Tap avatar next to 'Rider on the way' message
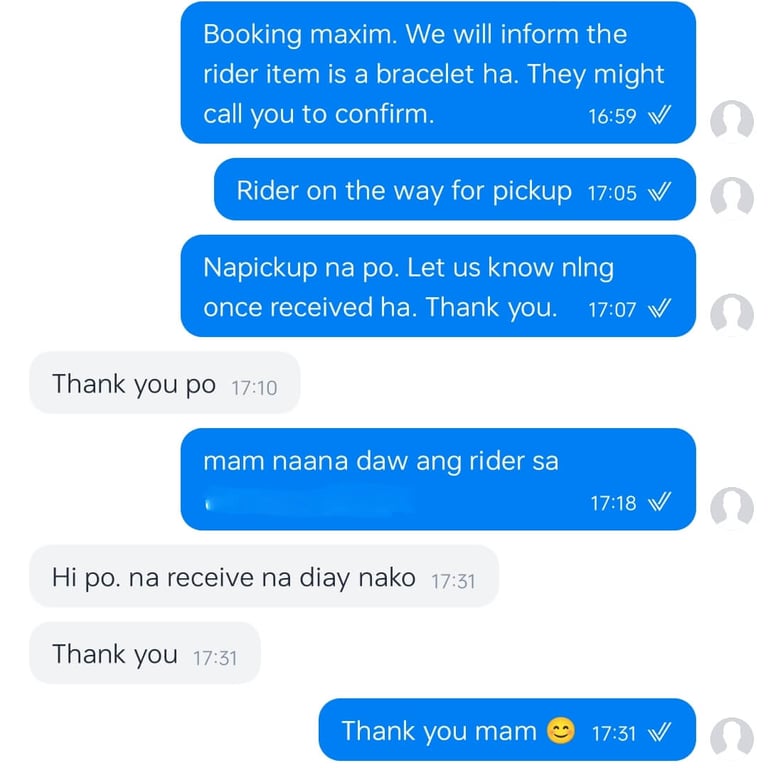 pyautogui.click(x=731, y=197)
